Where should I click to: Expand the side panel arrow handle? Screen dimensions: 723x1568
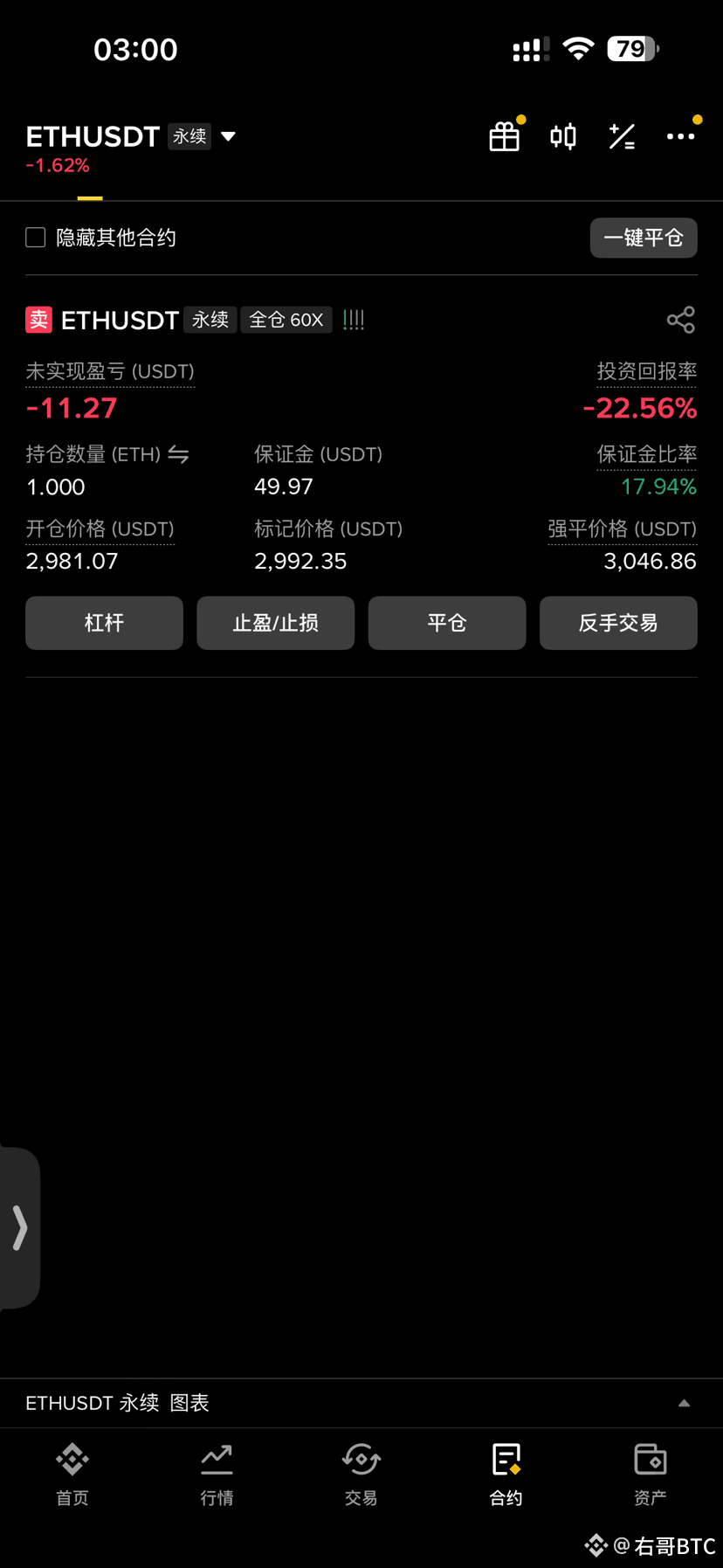19,1228
